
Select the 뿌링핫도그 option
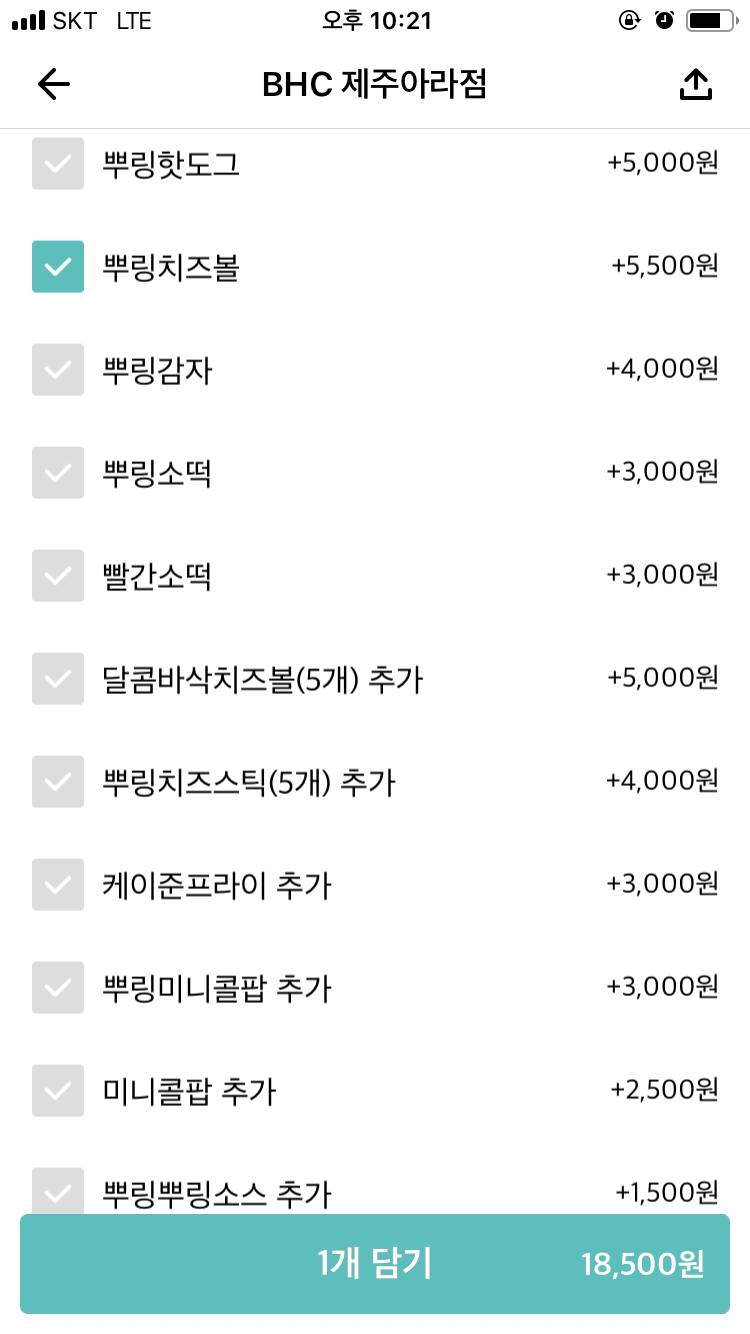pos(57,164)
